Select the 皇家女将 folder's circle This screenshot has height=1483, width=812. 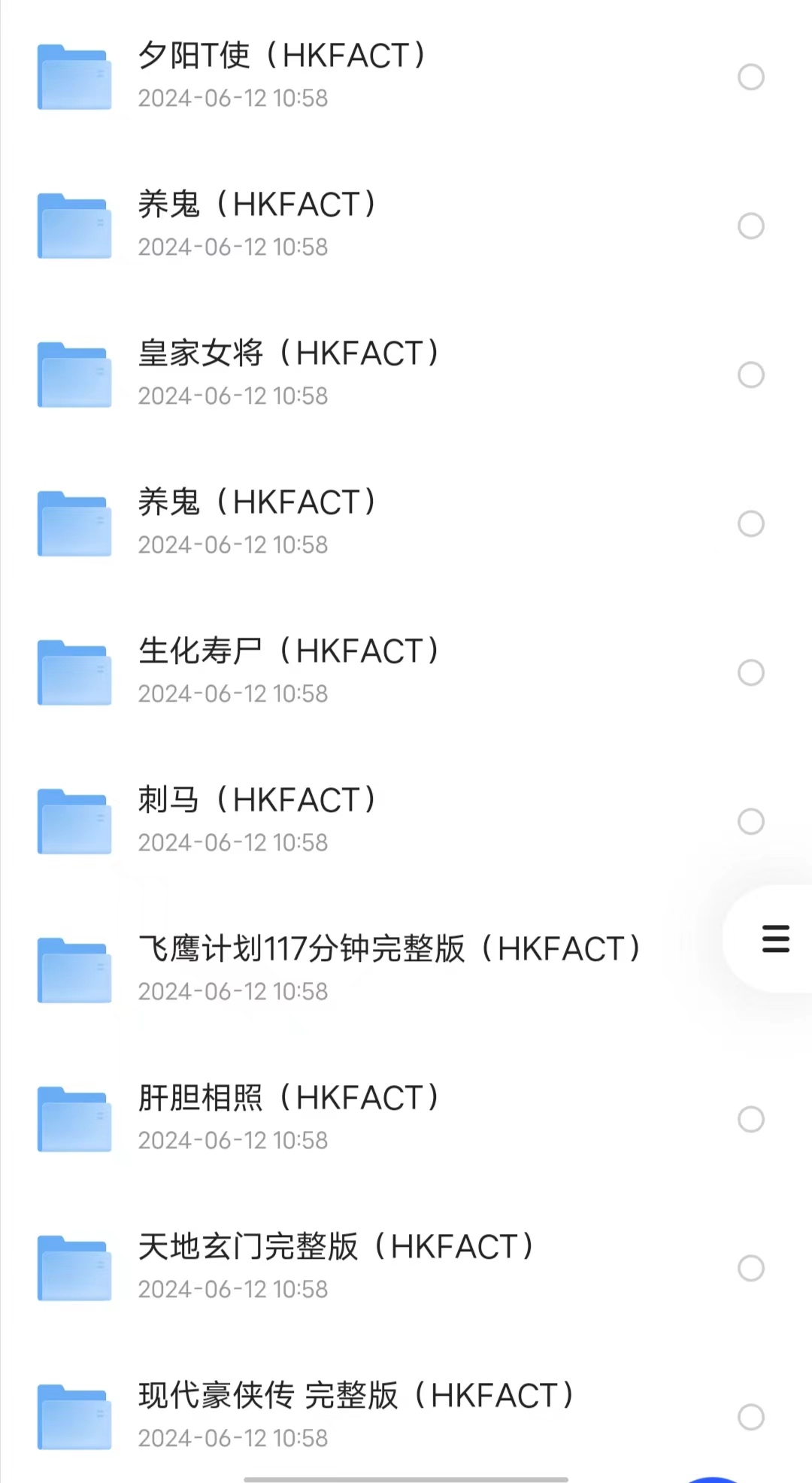(x=751, y=375)
